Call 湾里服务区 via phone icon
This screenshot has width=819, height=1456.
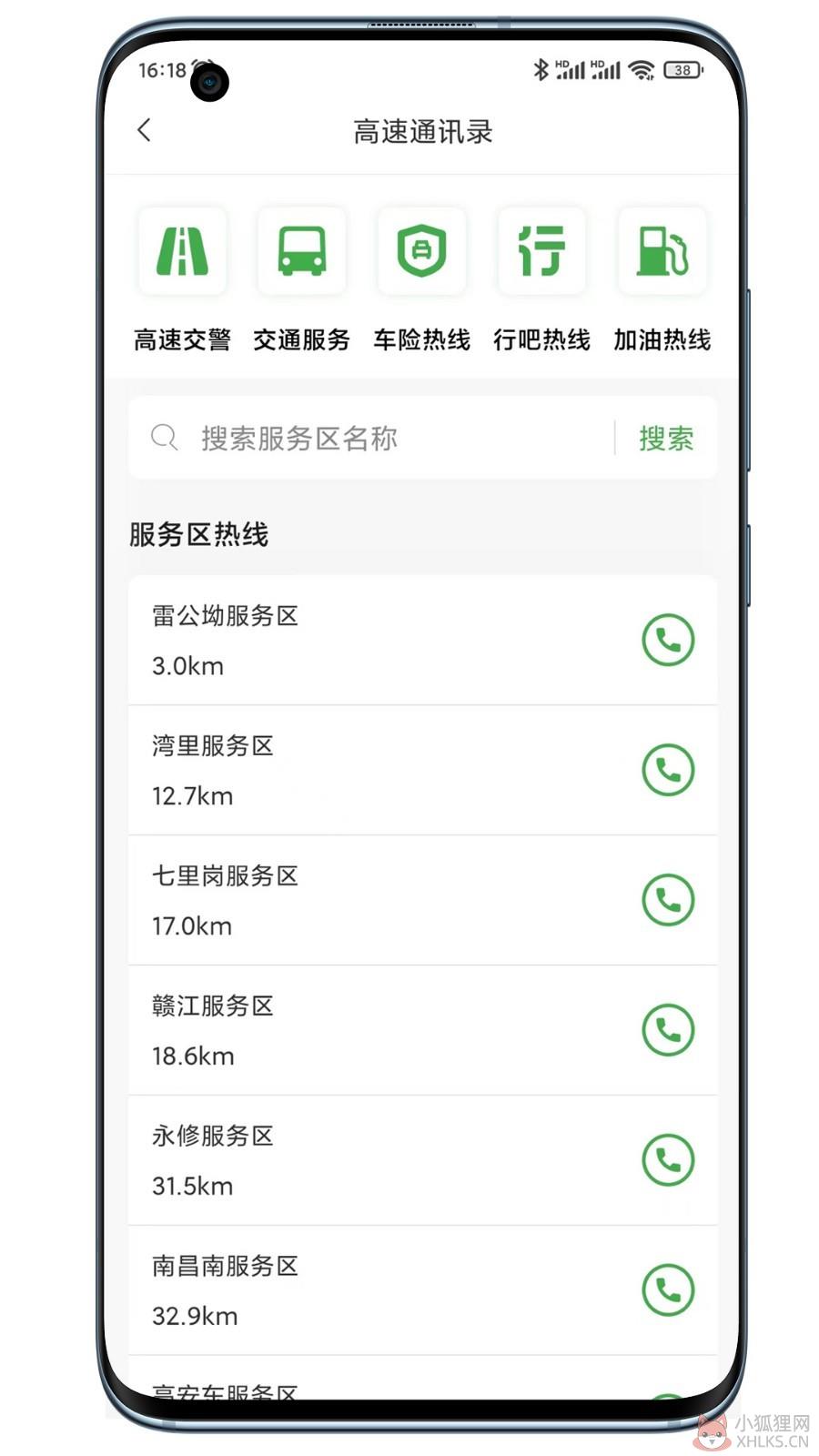click(x=668, y=770)
